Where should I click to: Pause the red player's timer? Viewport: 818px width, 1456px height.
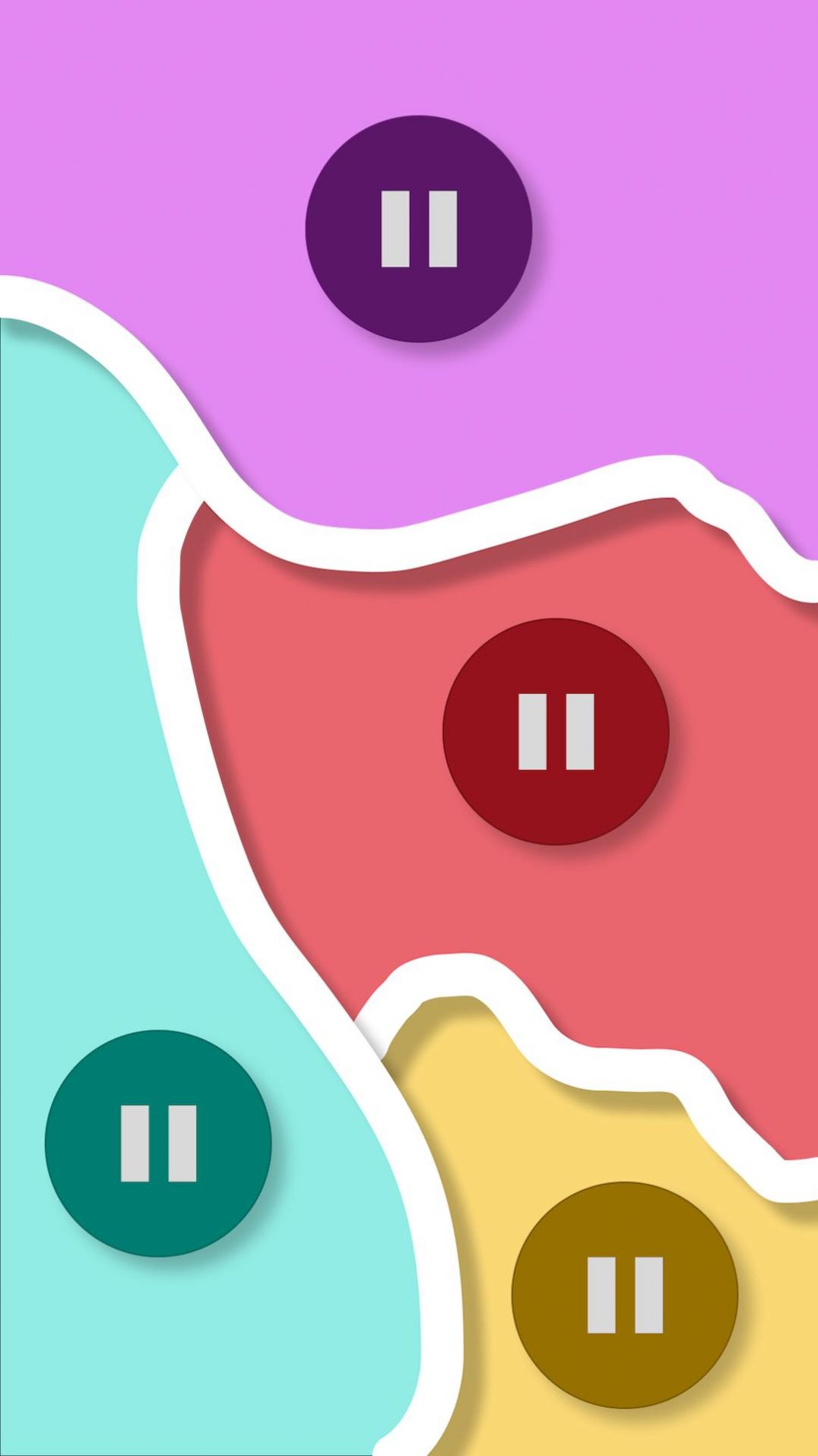coord(556,731)
